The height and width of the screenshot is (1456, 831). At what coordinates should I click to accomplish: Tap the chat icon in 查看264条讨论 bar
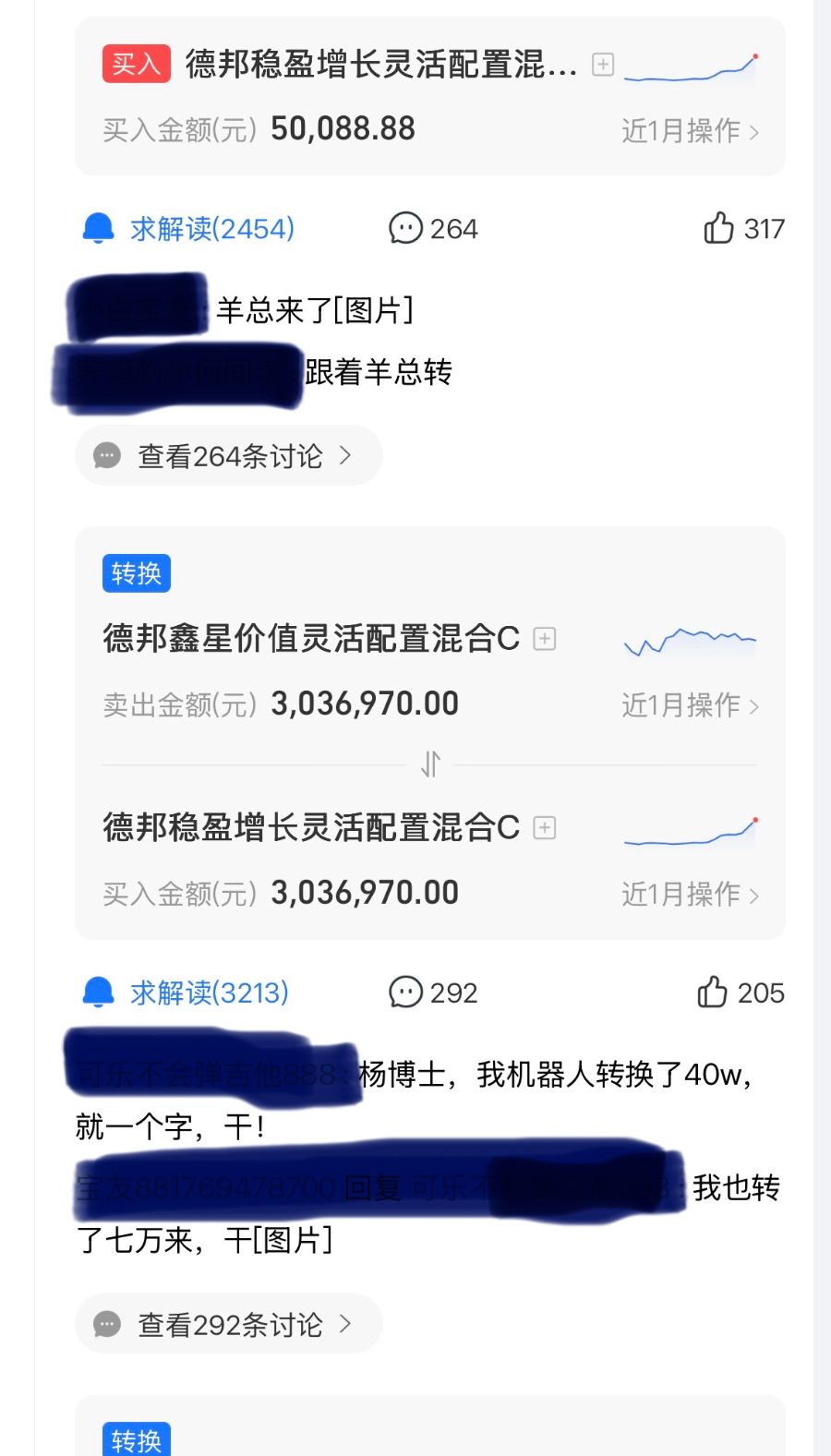click(108, 455)
